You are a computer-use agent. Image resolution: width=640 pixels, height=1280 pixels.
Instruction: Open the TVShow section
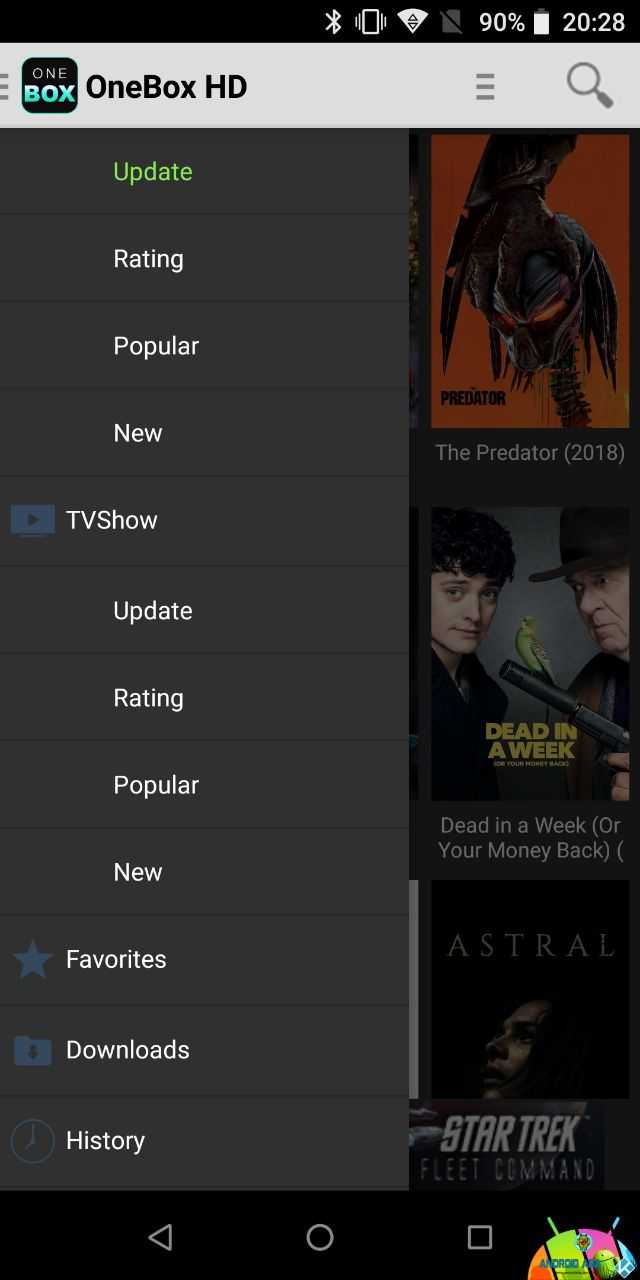pos(204,520)
